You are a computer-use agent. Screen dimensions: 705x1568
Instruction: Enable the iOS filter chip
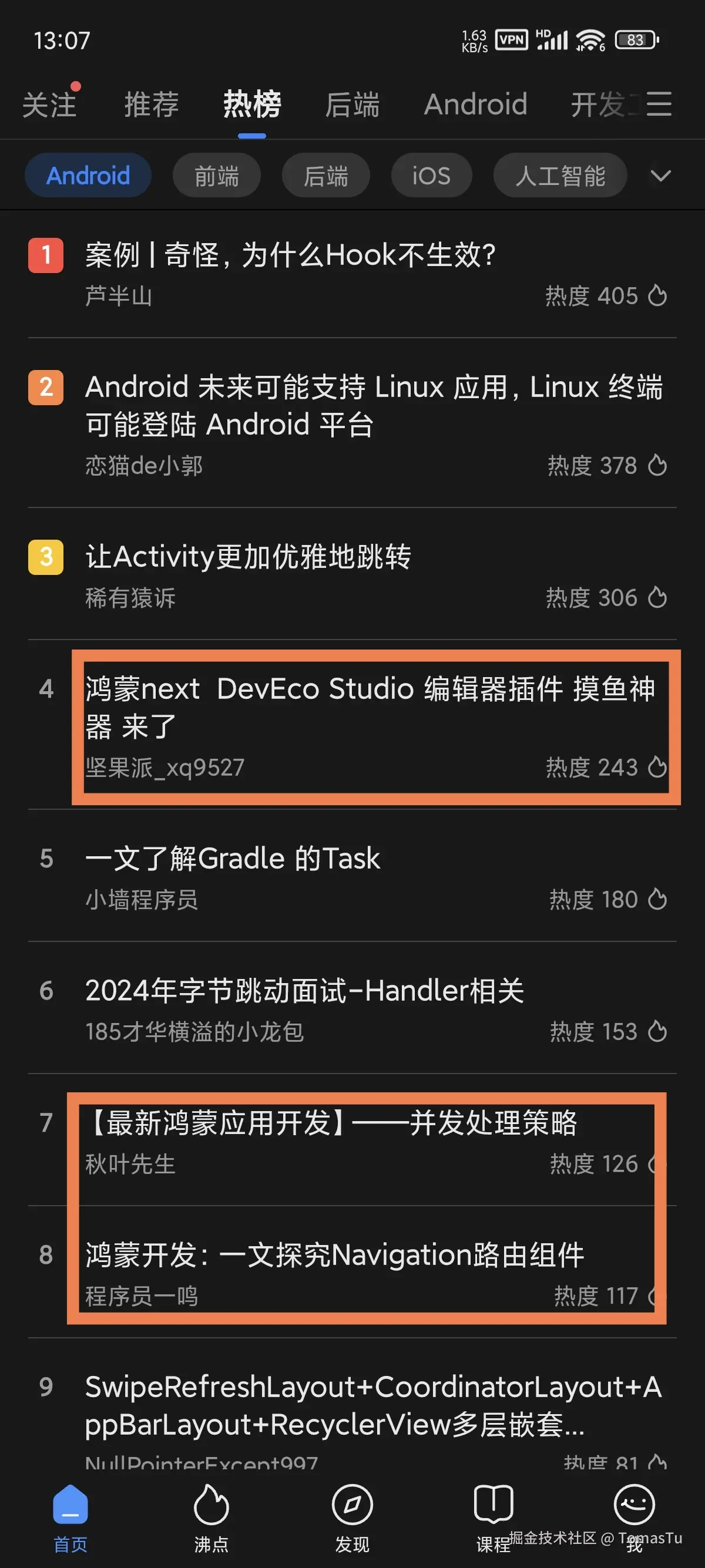point(431,176)
